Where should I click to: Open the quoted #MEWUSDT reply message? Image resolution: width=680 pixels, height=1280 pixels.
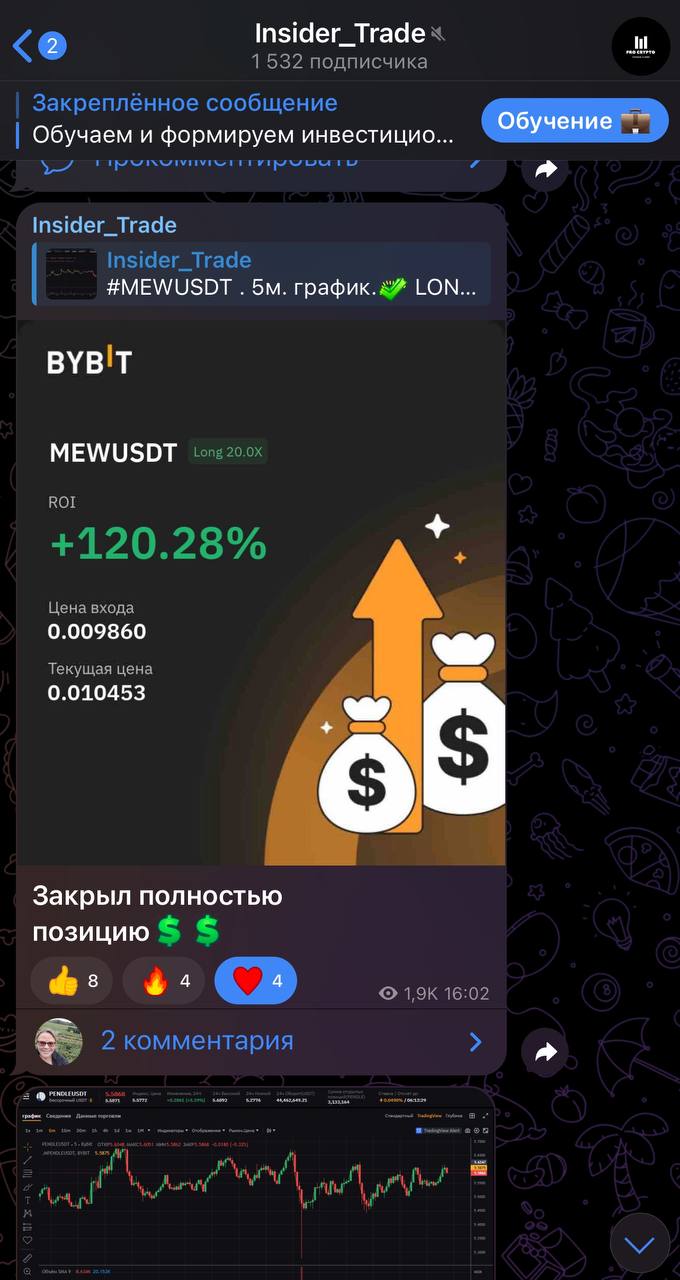pyautogui.click(x=265, y=273)
